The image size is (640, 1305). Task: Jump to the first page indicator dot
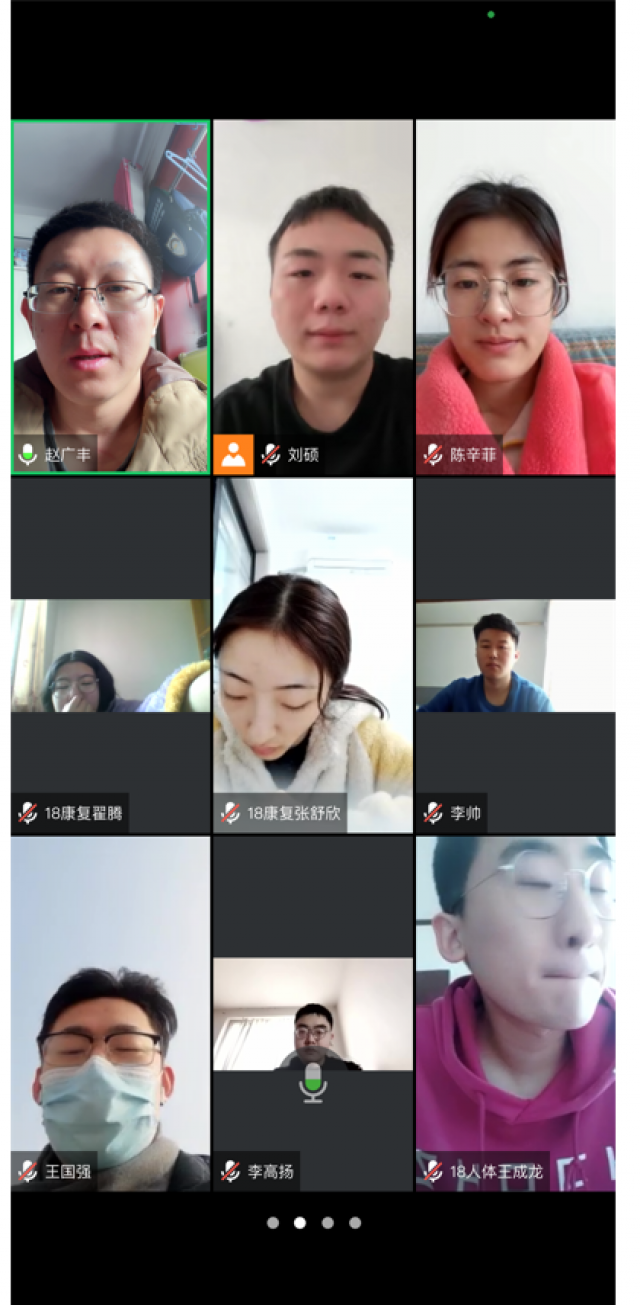(x=273, y=1222)
